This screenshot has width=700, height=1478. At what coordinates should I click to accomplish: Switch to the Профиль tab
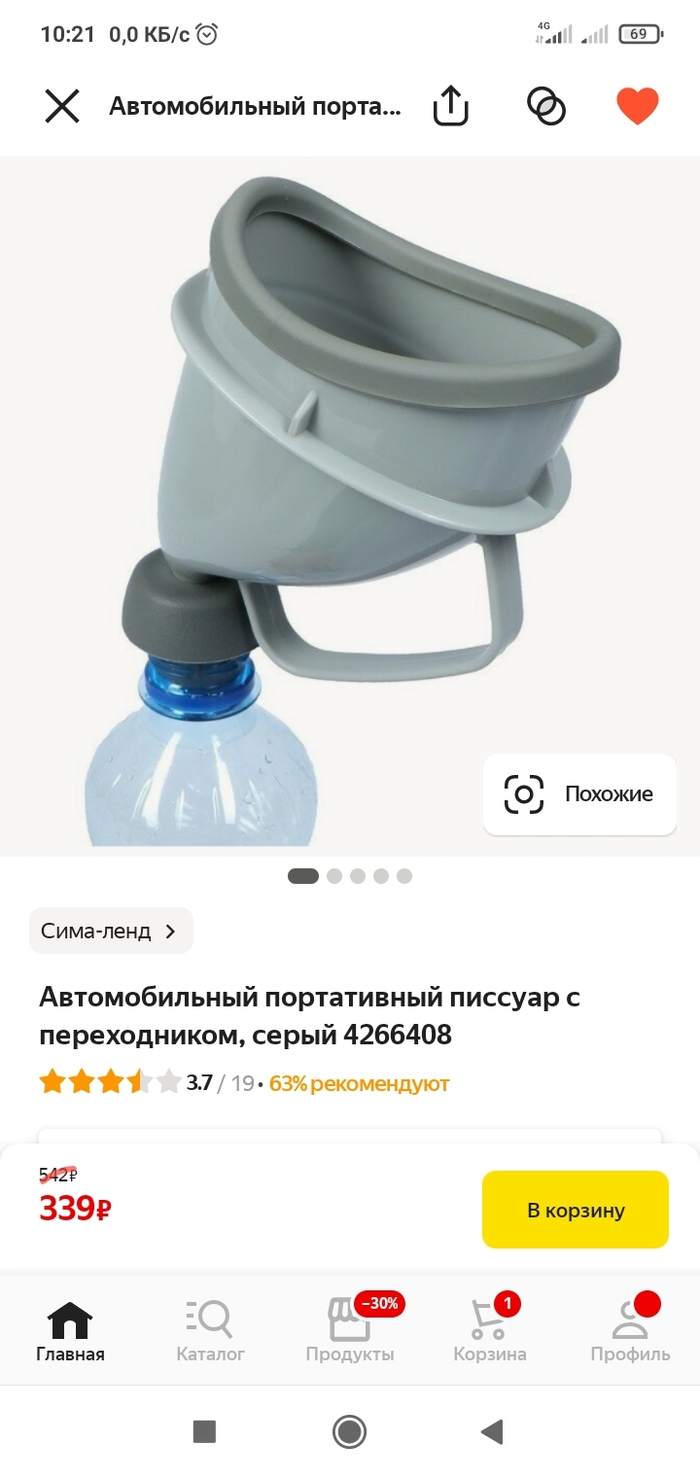point(630,1332)
